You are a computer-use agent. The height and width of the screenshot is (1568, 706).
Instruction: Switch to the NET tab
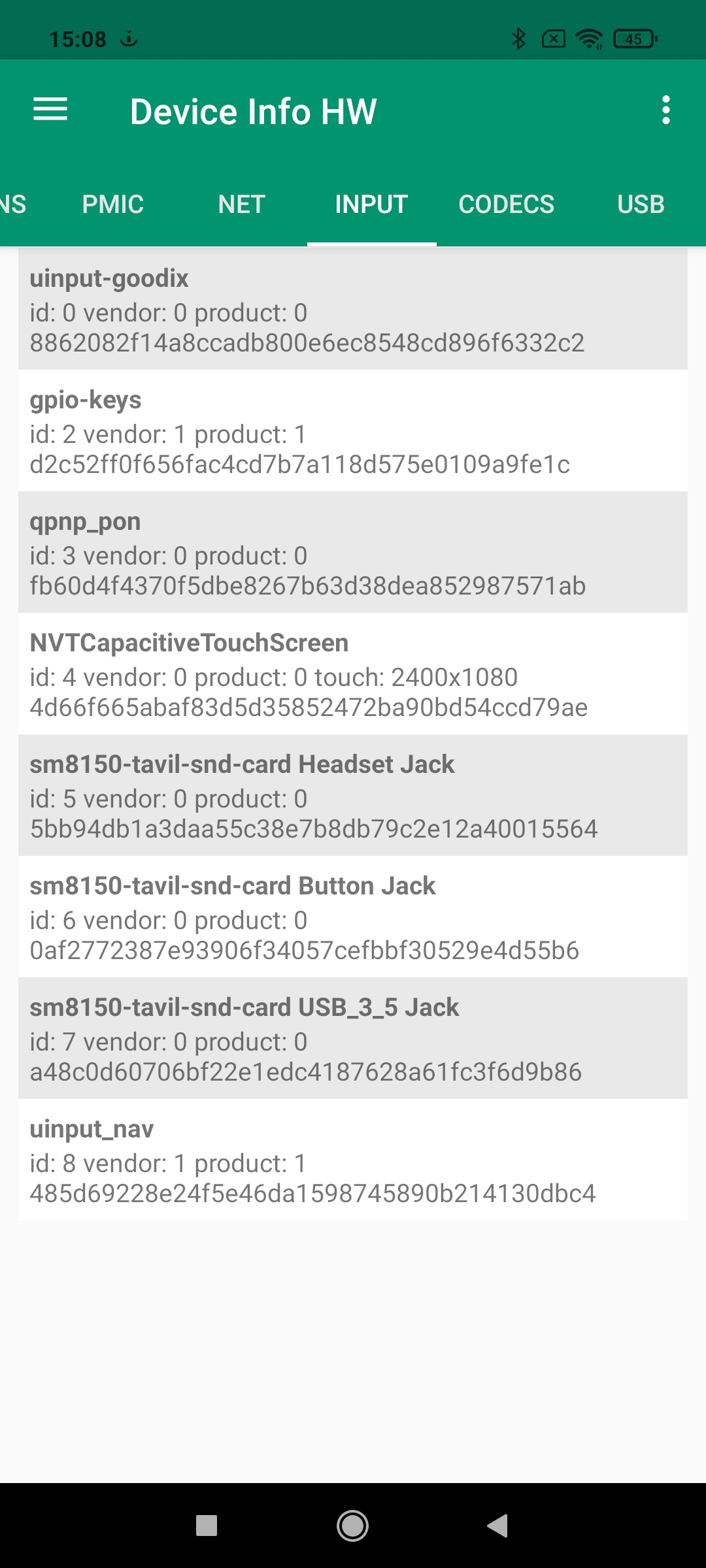tap(241, 204)
